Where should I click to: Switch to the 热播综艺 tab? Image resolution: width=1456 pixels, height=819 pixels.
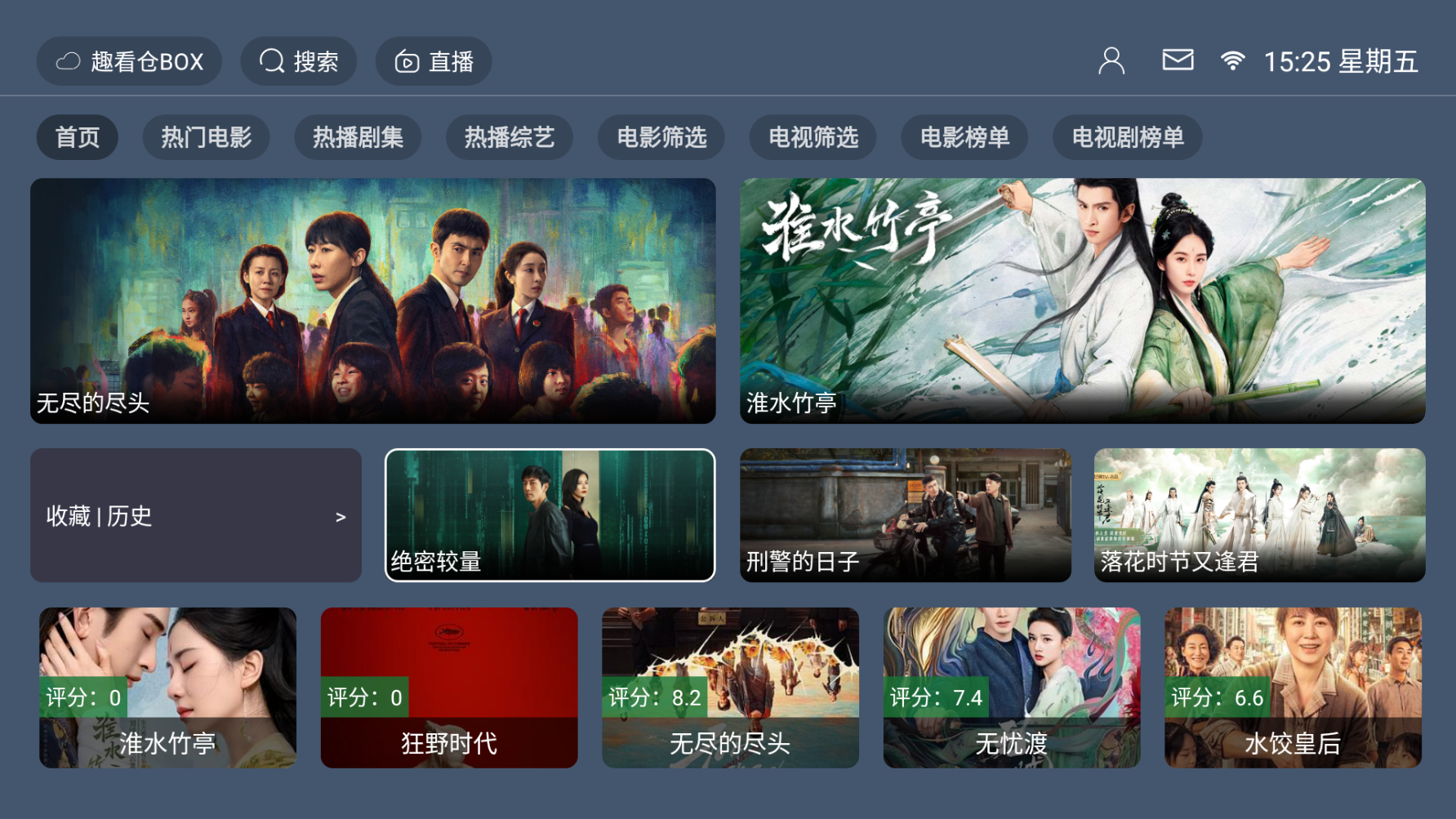pyautogui.click(x=509, y=137)
